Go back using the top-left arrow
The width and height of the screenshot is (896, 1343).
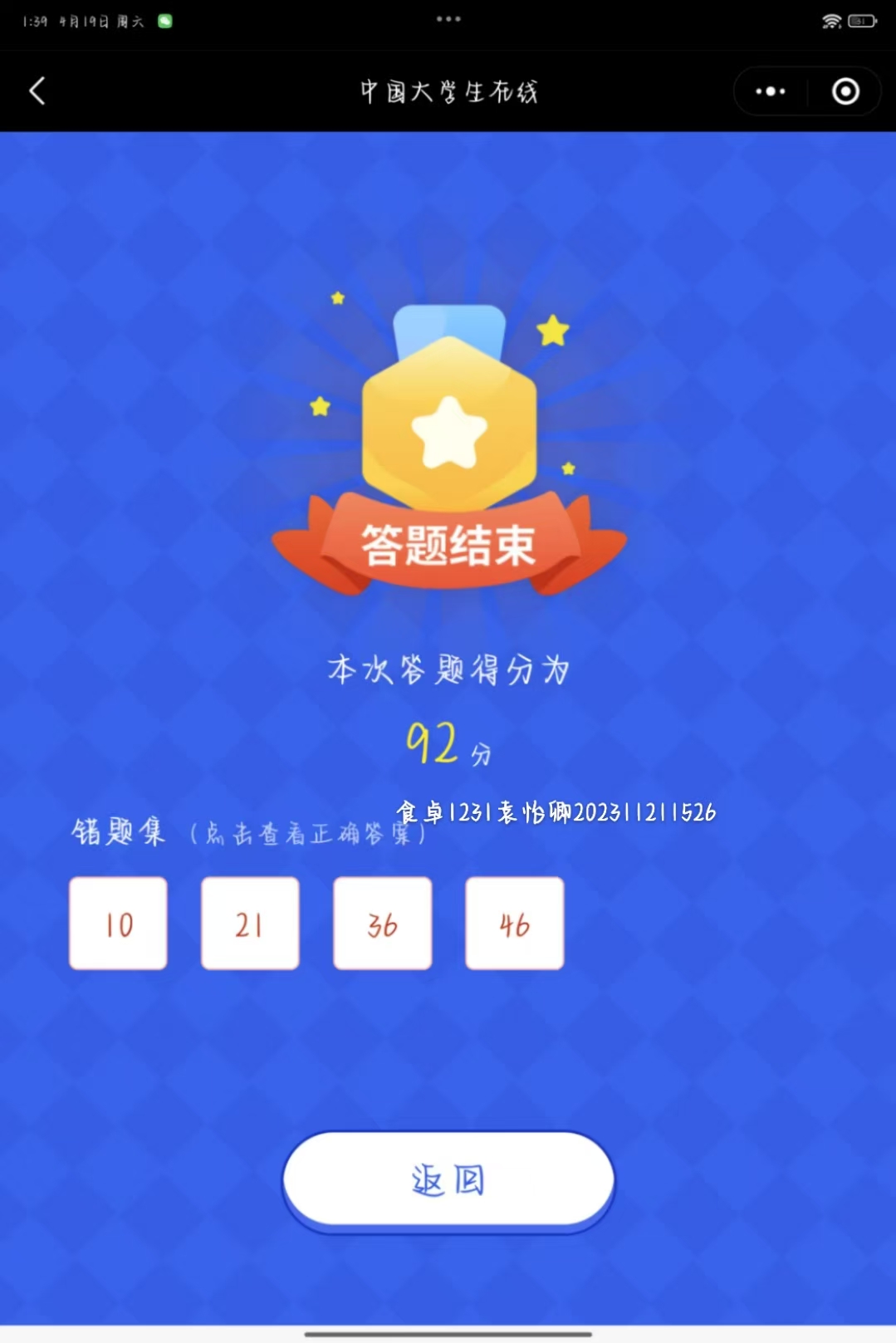click(x=37, y=91)
